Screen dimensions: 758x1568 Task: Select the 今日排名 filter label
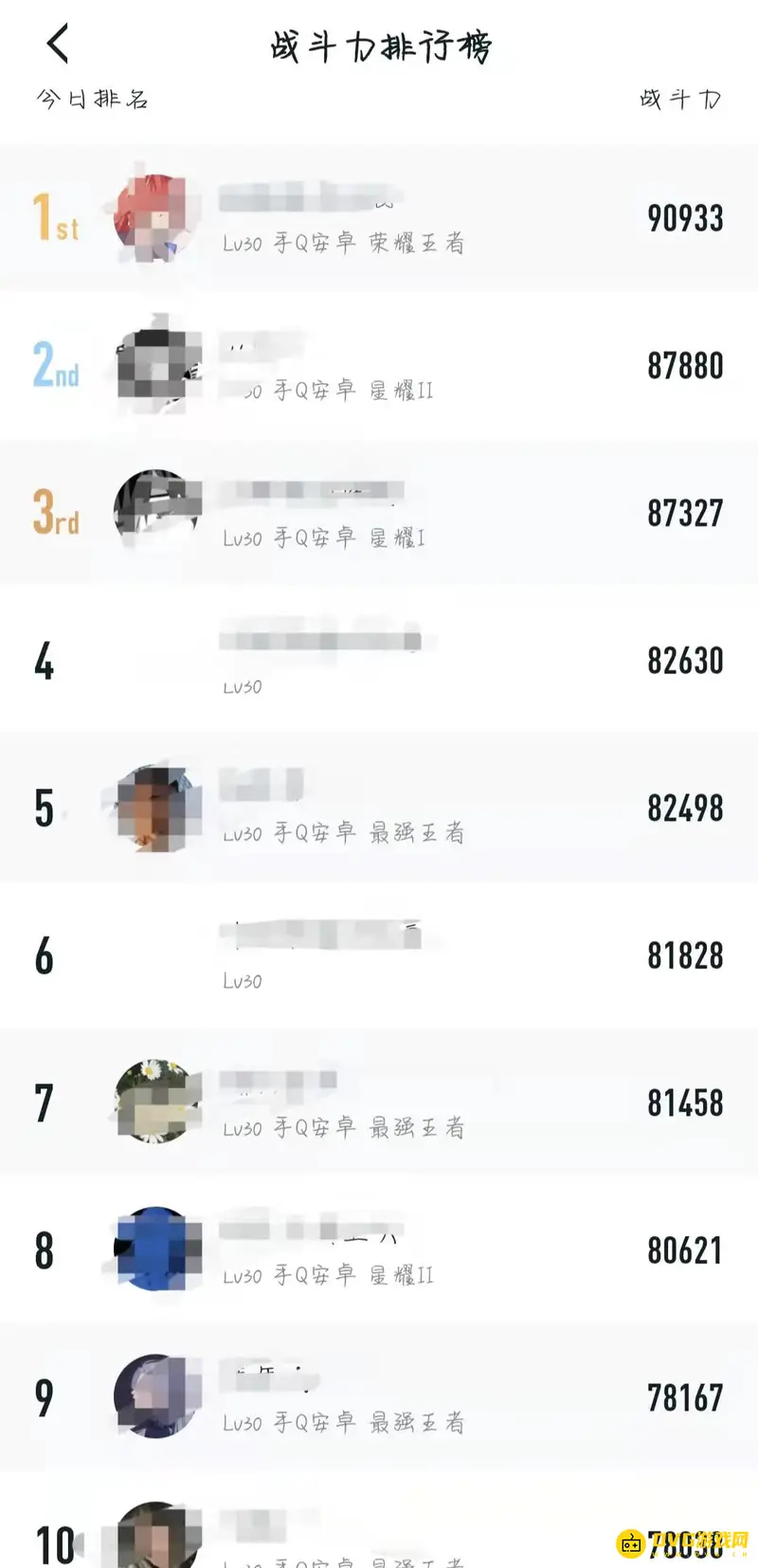(92, 98)
